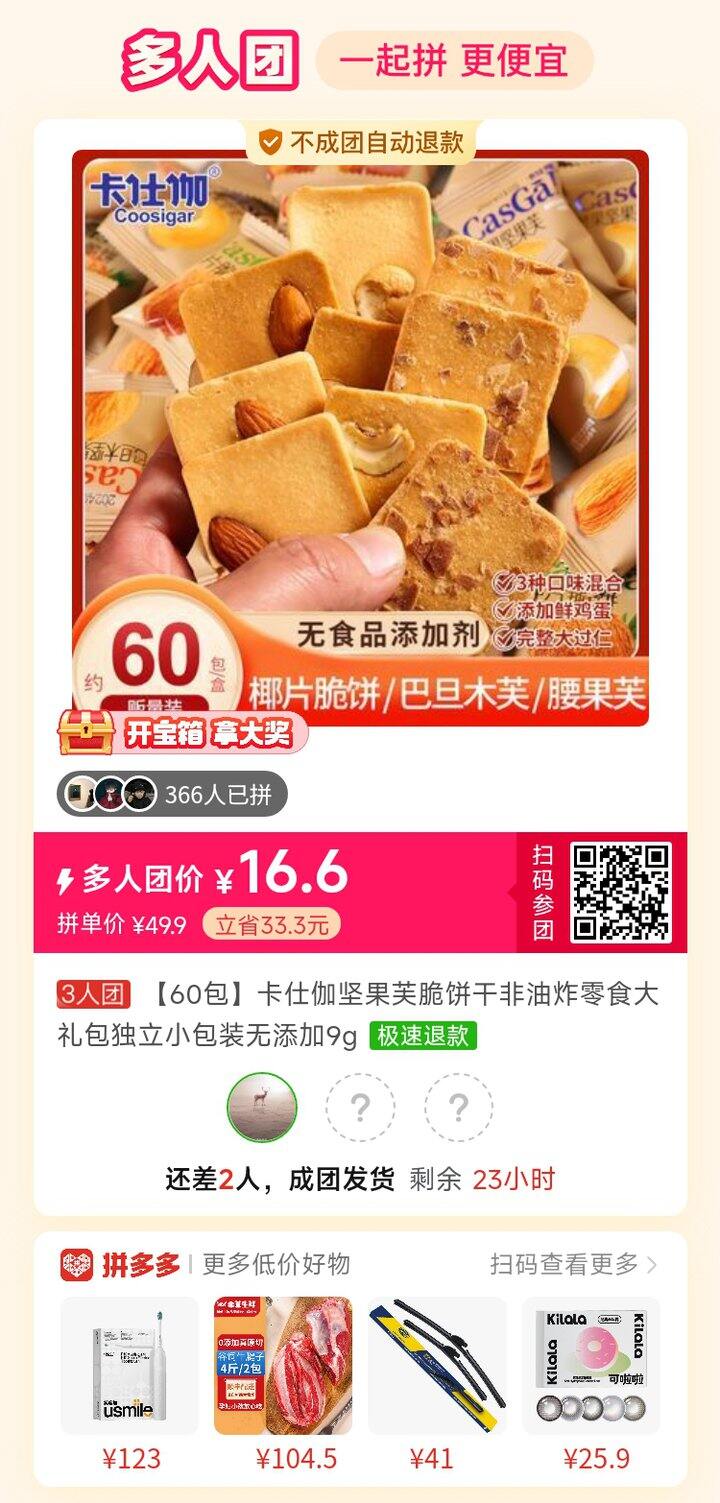Click the Pinduoduo logo icon

77,1264
